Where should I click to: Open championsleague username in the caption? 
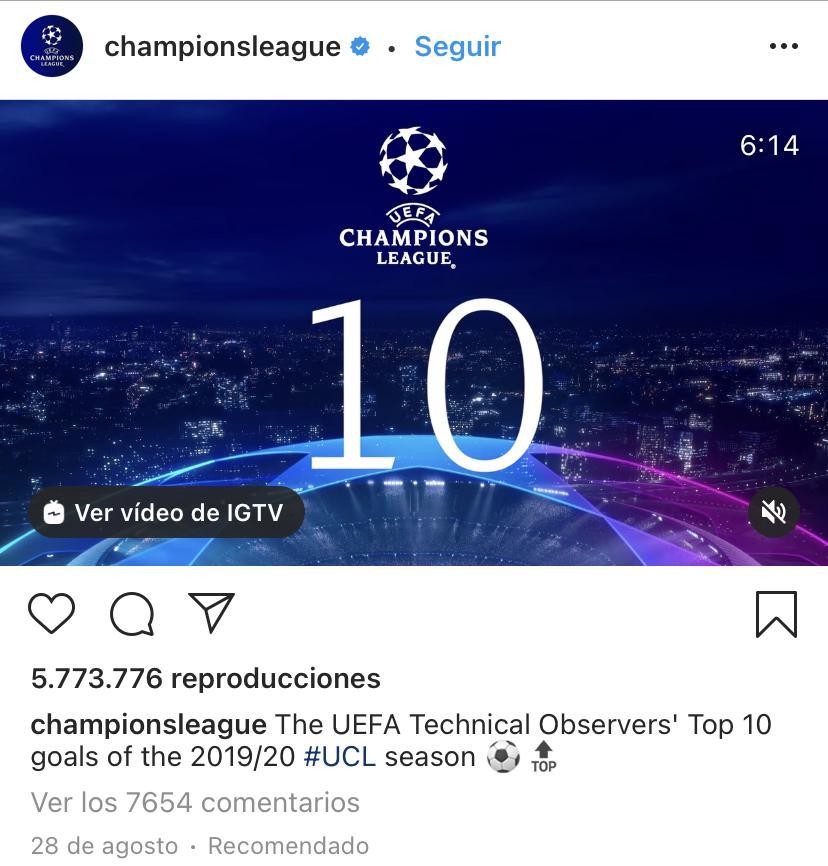click(149, 724)
